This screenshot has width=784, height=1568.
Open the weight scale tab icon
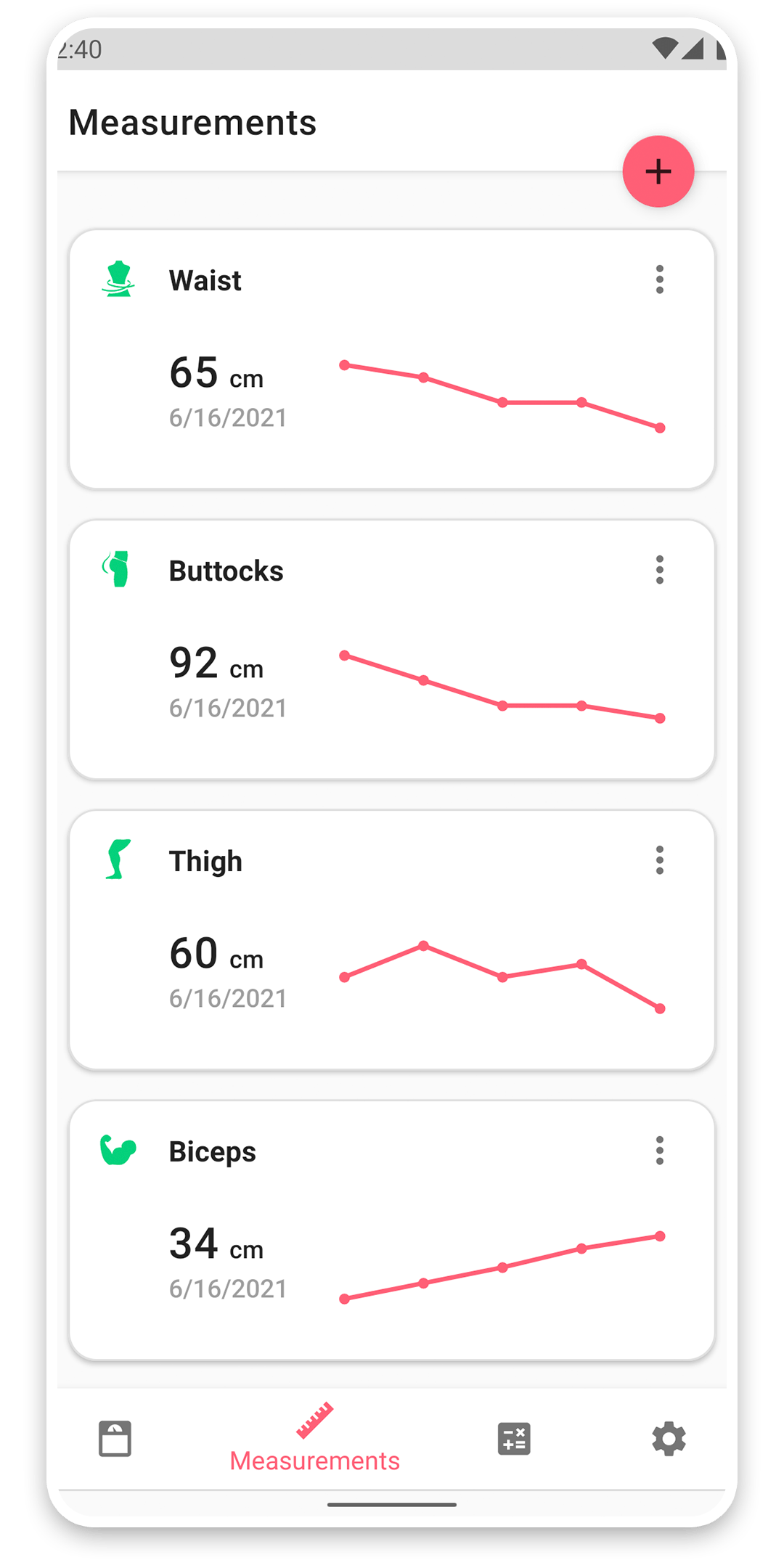(116, 1440)
